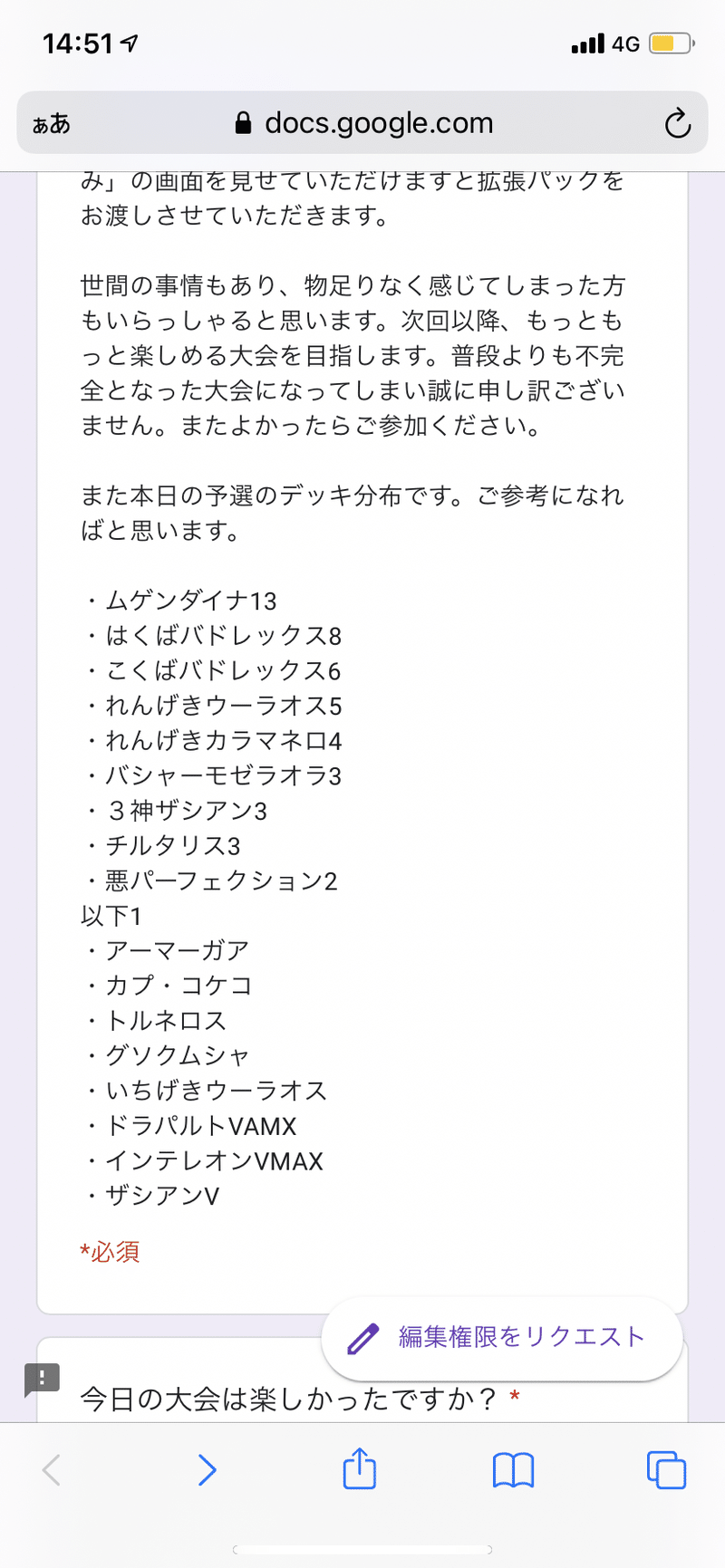
Task: Go back to the previous page
Action: point(53,1469)
